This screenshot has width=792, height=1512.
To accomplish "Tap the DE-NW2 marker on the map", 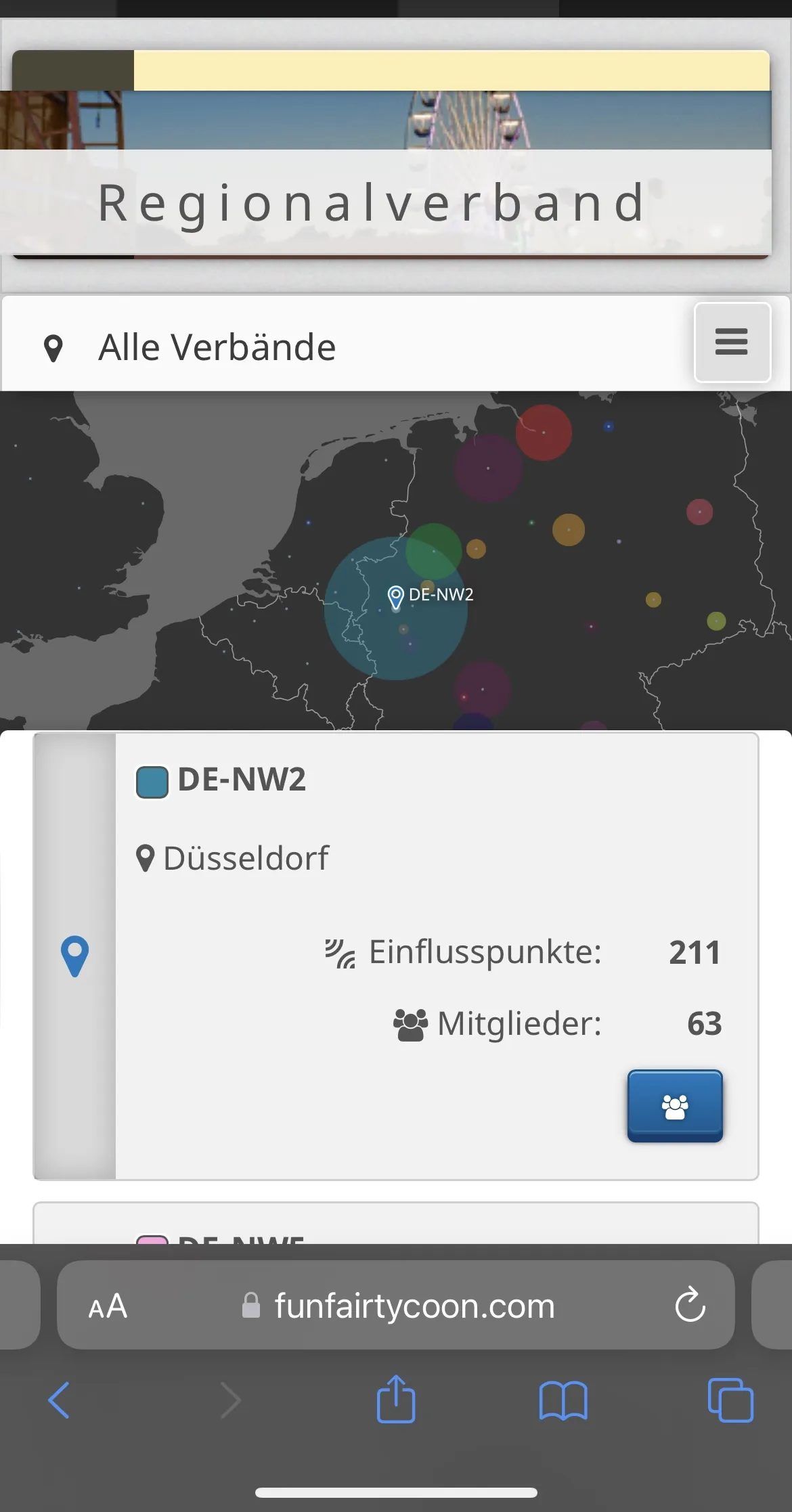I will click(x=396, y=596).
